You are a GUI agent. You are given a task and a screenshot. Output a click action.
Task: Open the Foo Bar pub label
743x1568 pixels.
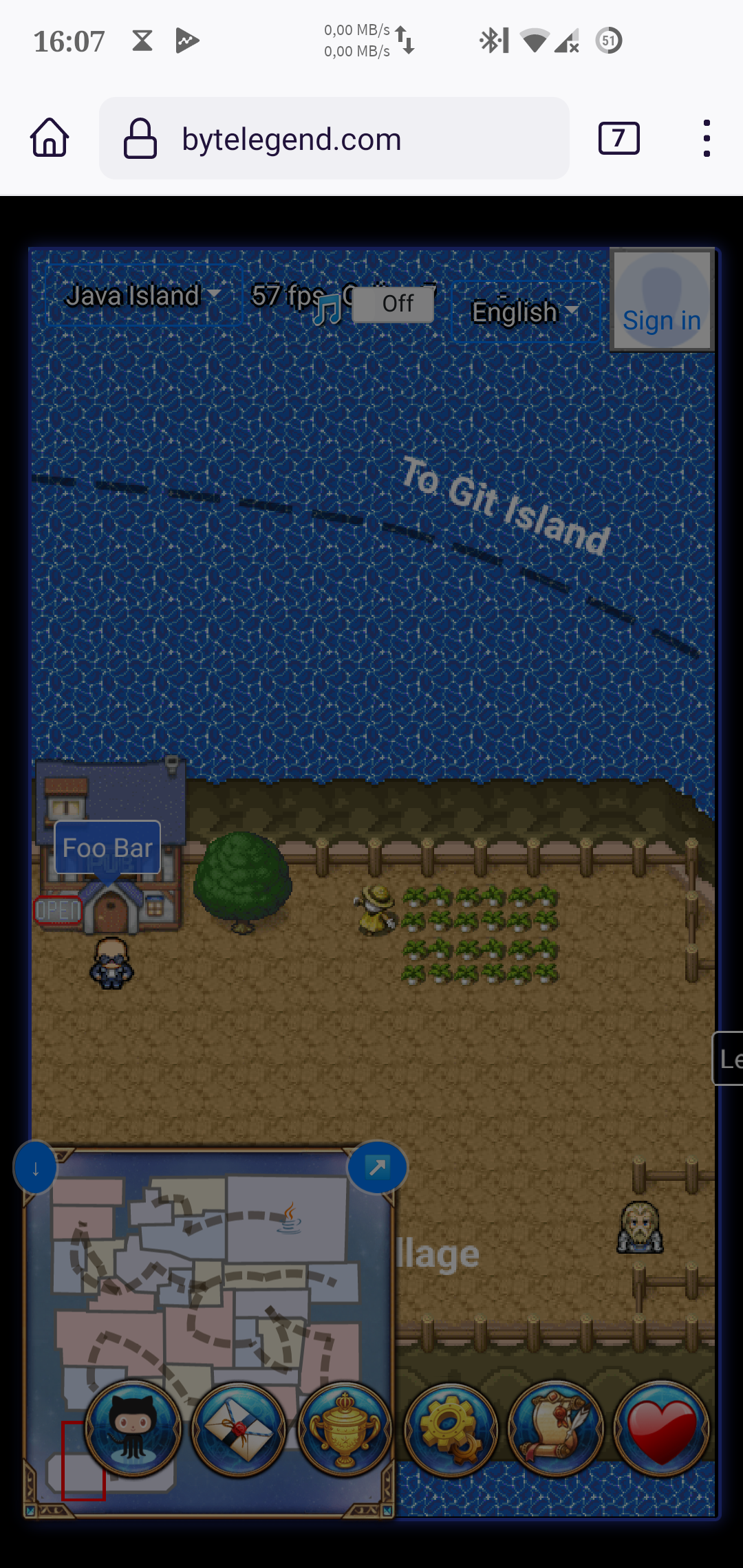point(107,847)
